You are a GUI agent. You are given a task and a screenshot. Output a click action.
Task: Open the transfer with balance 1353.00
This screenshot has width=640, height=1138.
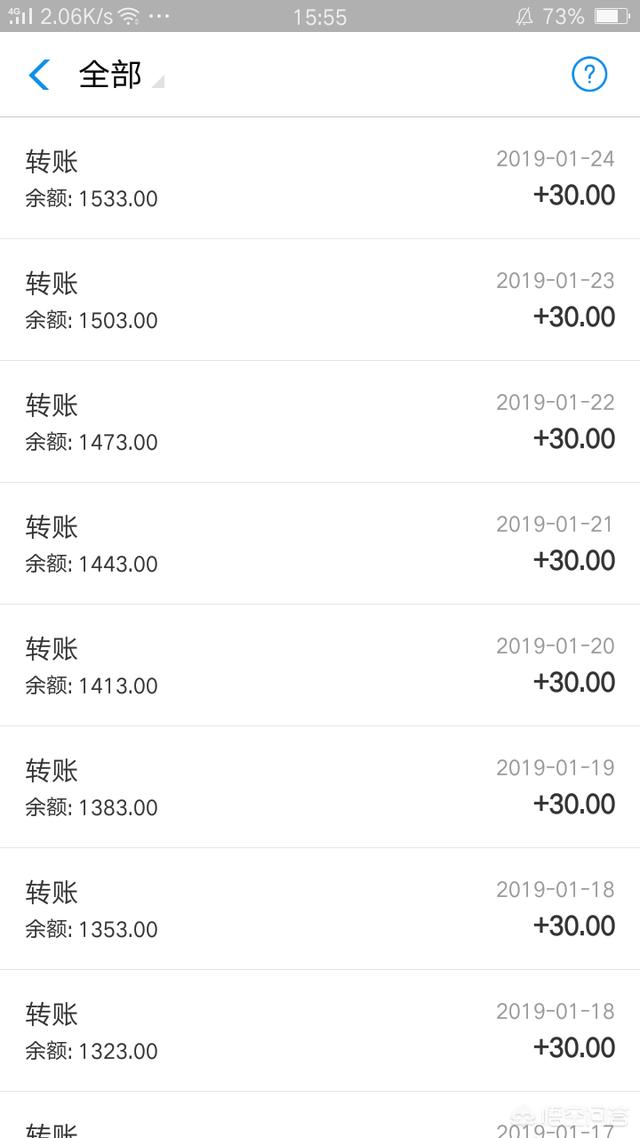pyautogui.click(x=320, y=909)
